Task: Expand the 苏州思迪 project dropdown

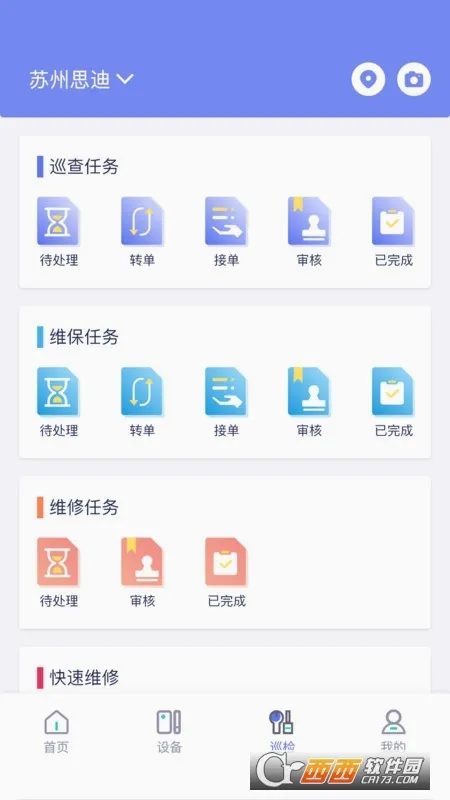Action: 82,80
